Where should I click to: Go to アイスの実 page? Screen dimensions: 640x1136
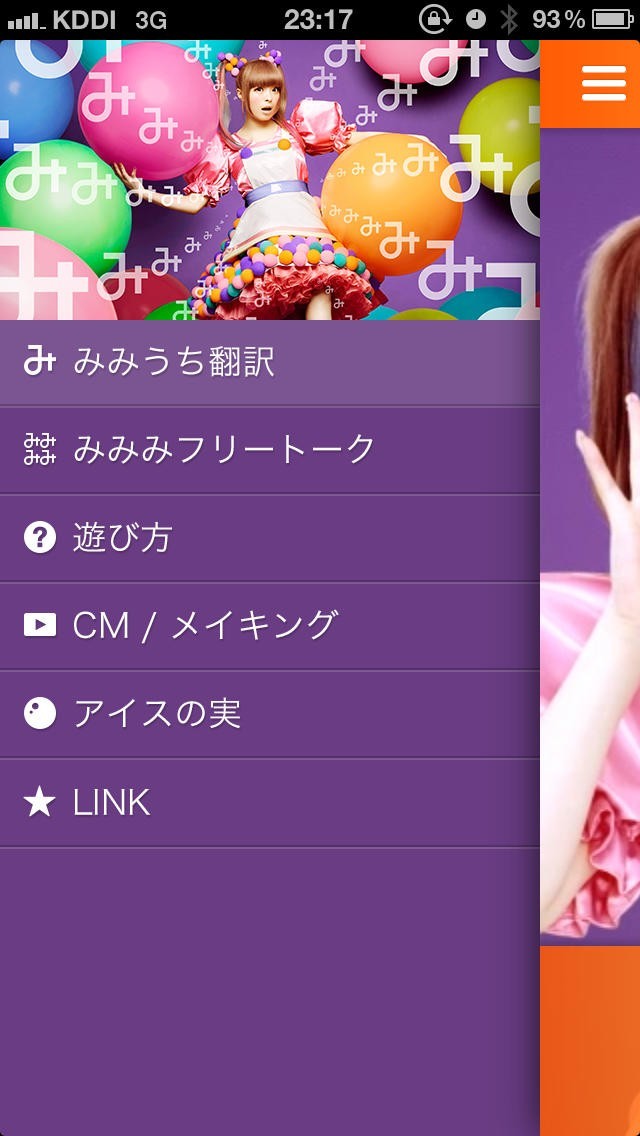(x=270, y=714)
